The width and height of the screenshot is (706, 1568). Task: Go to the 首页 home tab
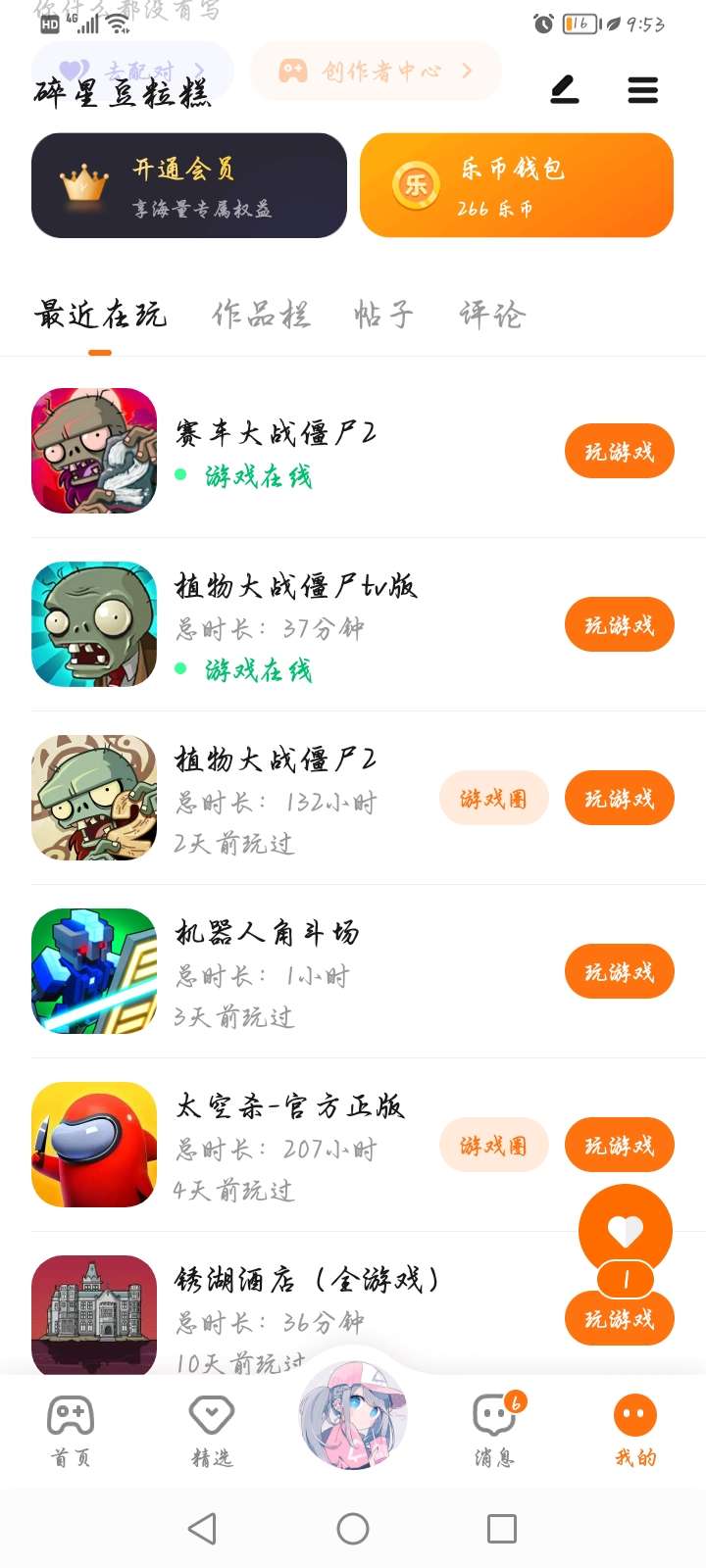[x=71, y=1429]
